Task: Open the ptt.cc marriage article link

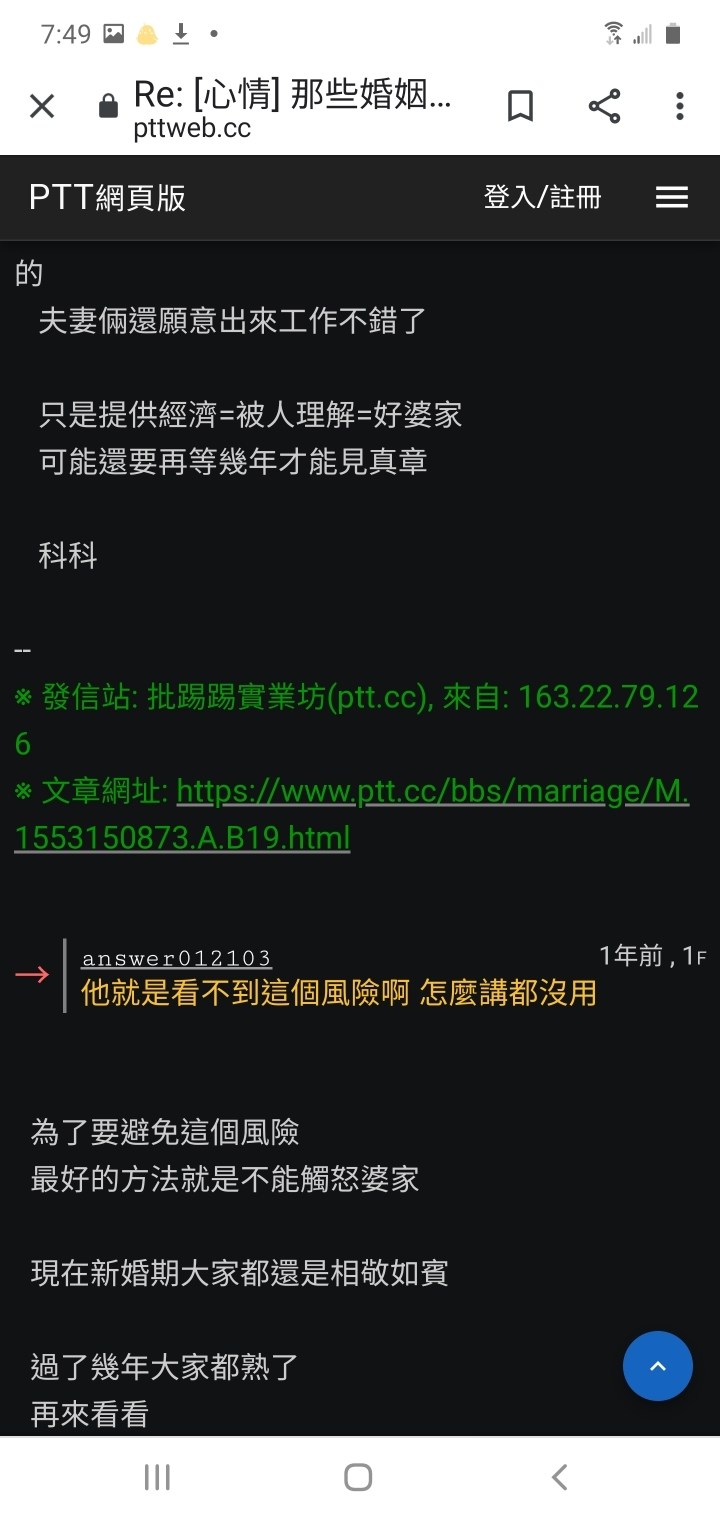Action: [352, 814]
